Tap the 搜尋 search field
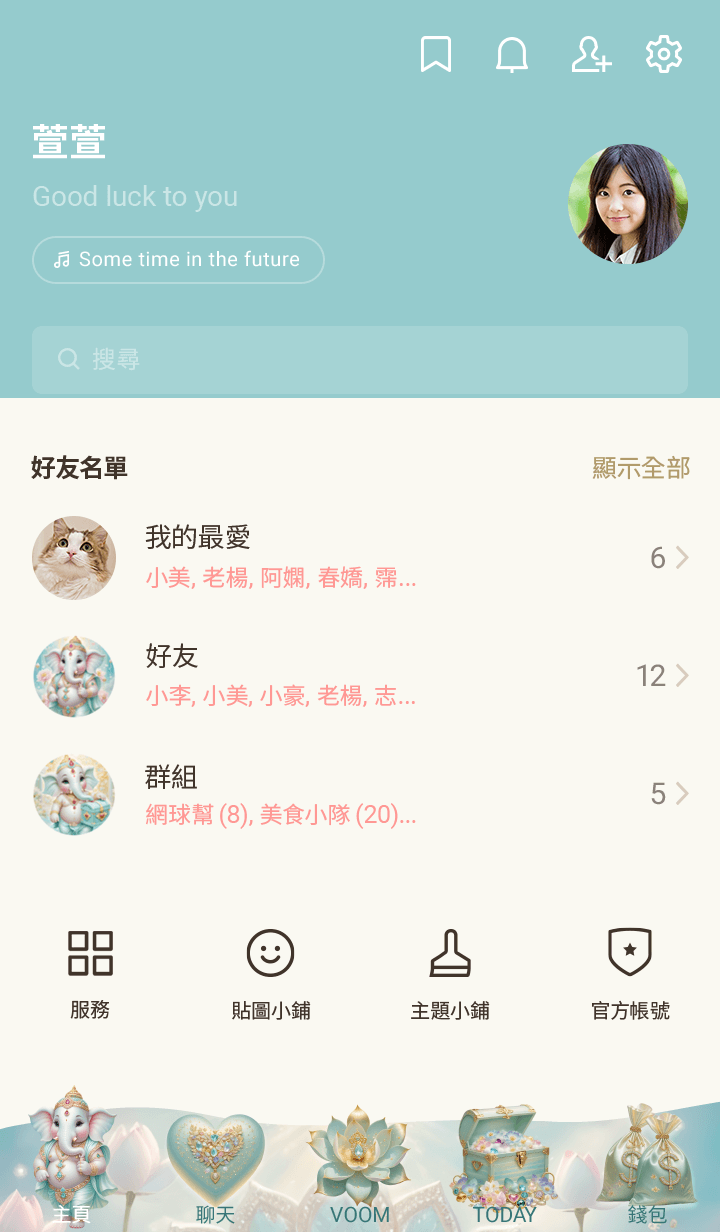The width and height of the screenshot is (720, 1232). coord(360,359)
